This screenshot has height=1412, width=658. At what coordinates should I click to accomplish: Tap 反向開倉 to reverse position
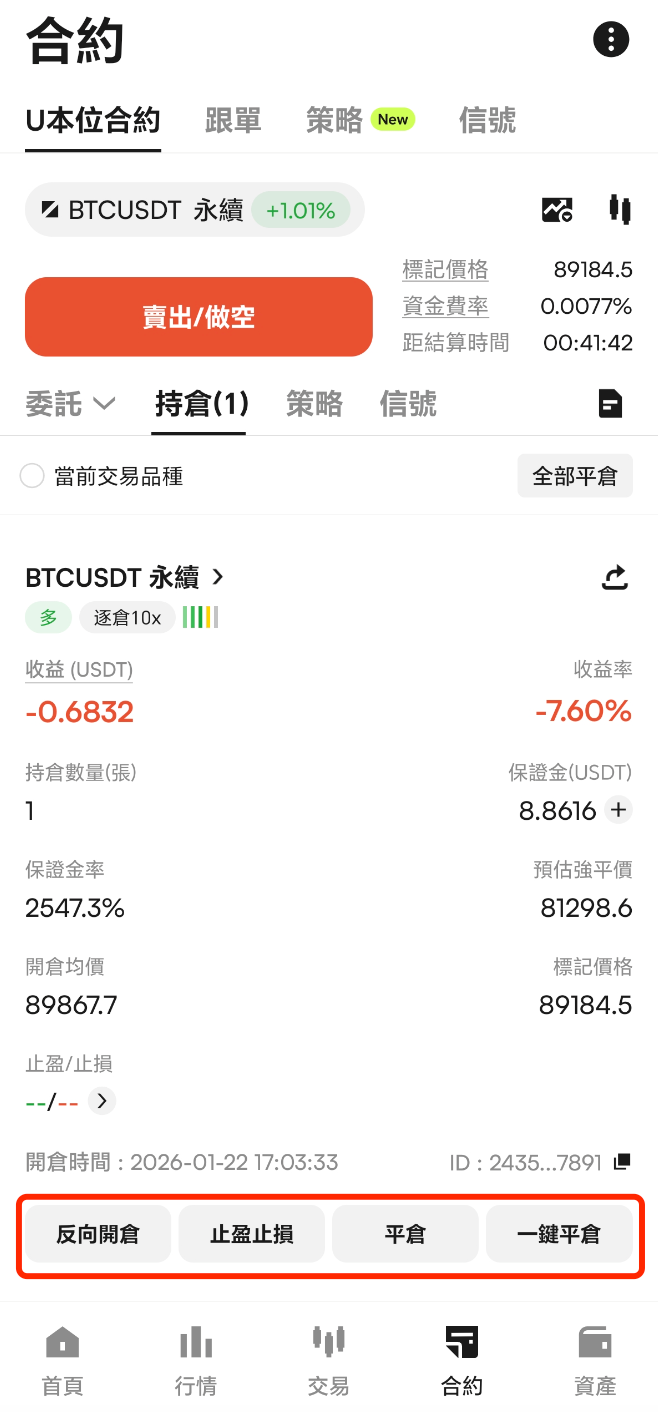tap(98, 1234)
